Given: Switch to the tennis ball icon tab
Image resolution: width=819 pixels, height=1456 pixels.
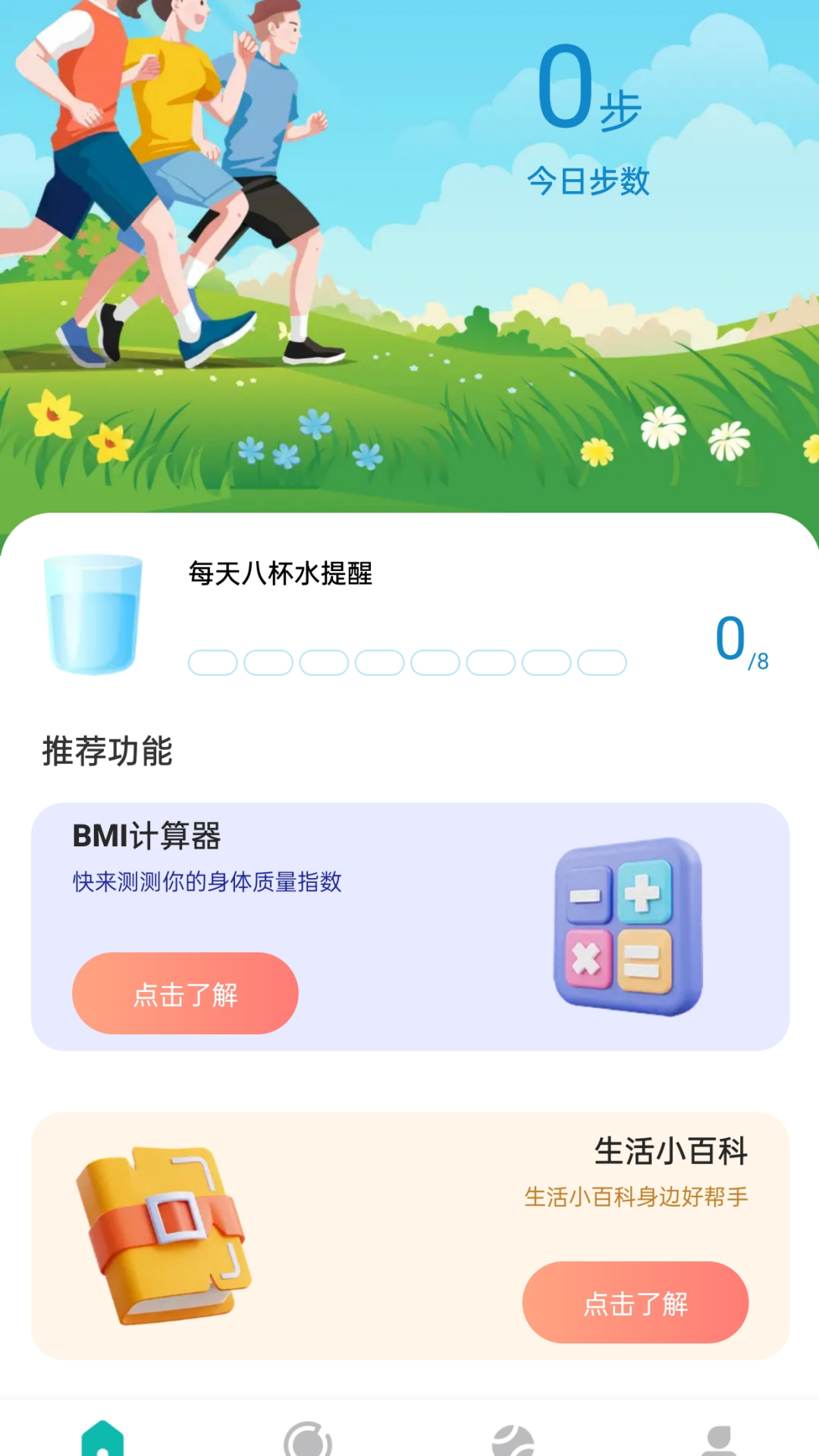Looking at the screenshot, I should point(513,1440).
